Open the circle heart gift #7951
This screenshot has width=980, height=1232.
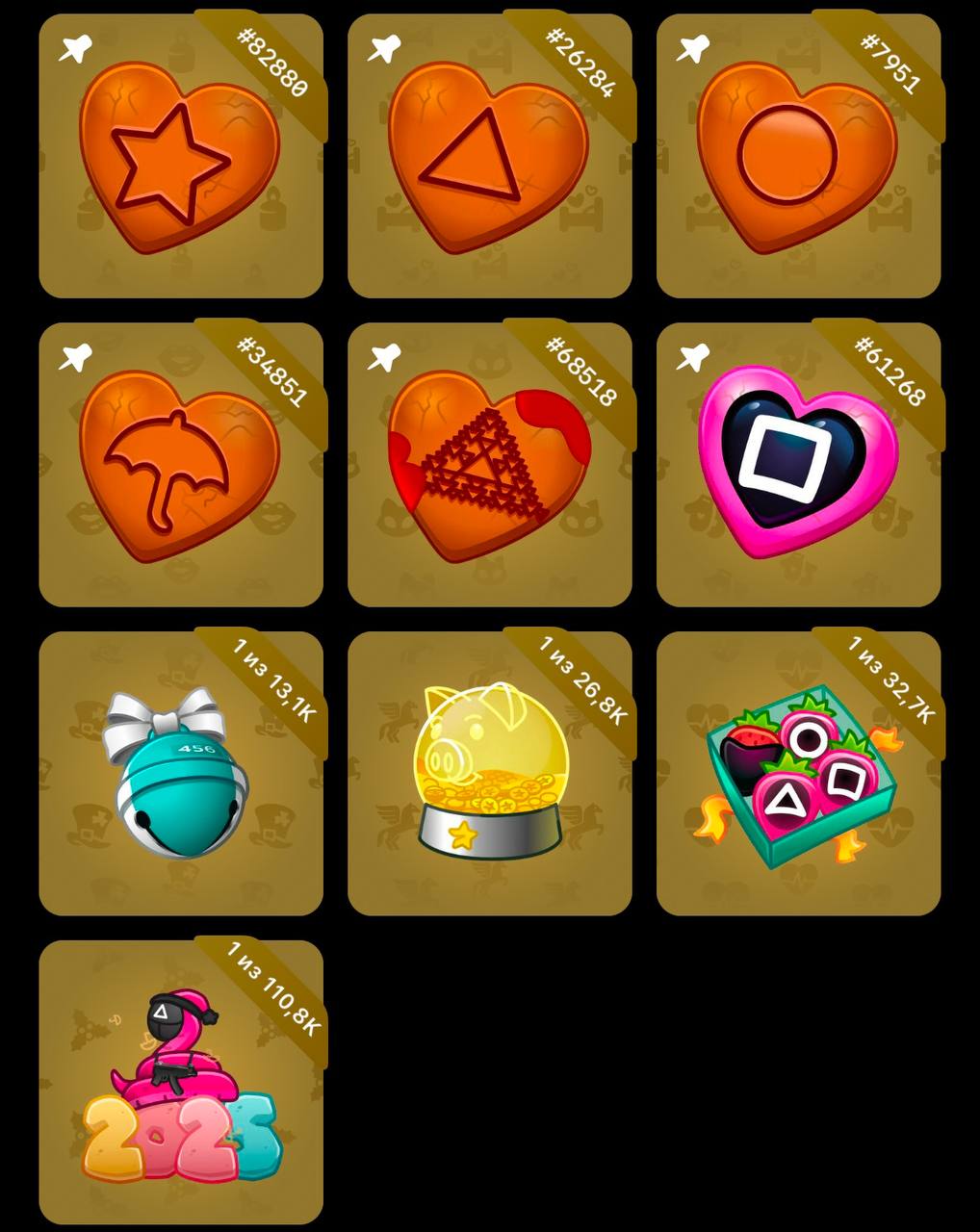(798, 156)
